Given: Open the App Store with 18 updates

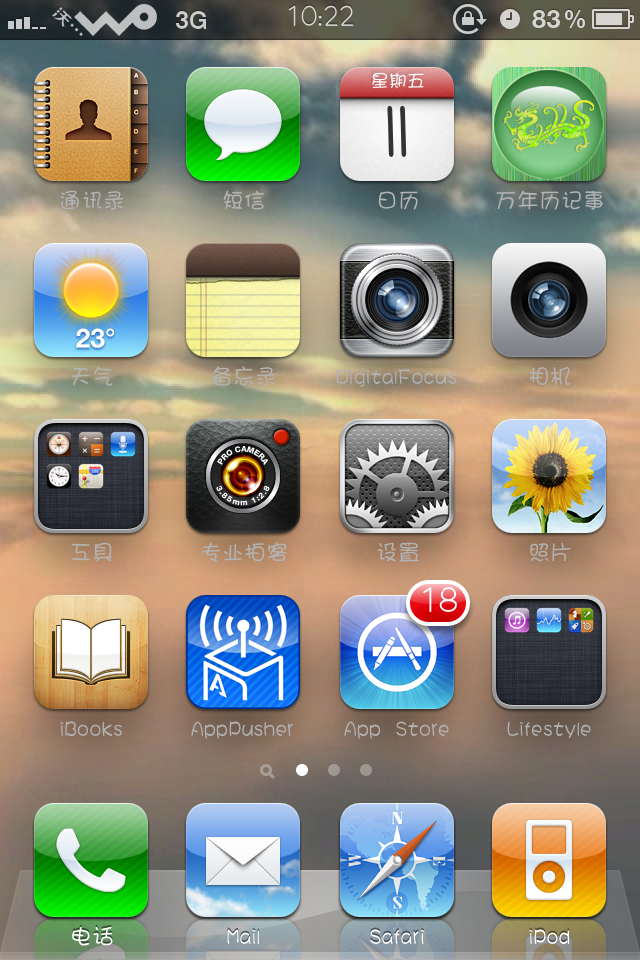Looking at the screenshot, I should pos(397,652).
